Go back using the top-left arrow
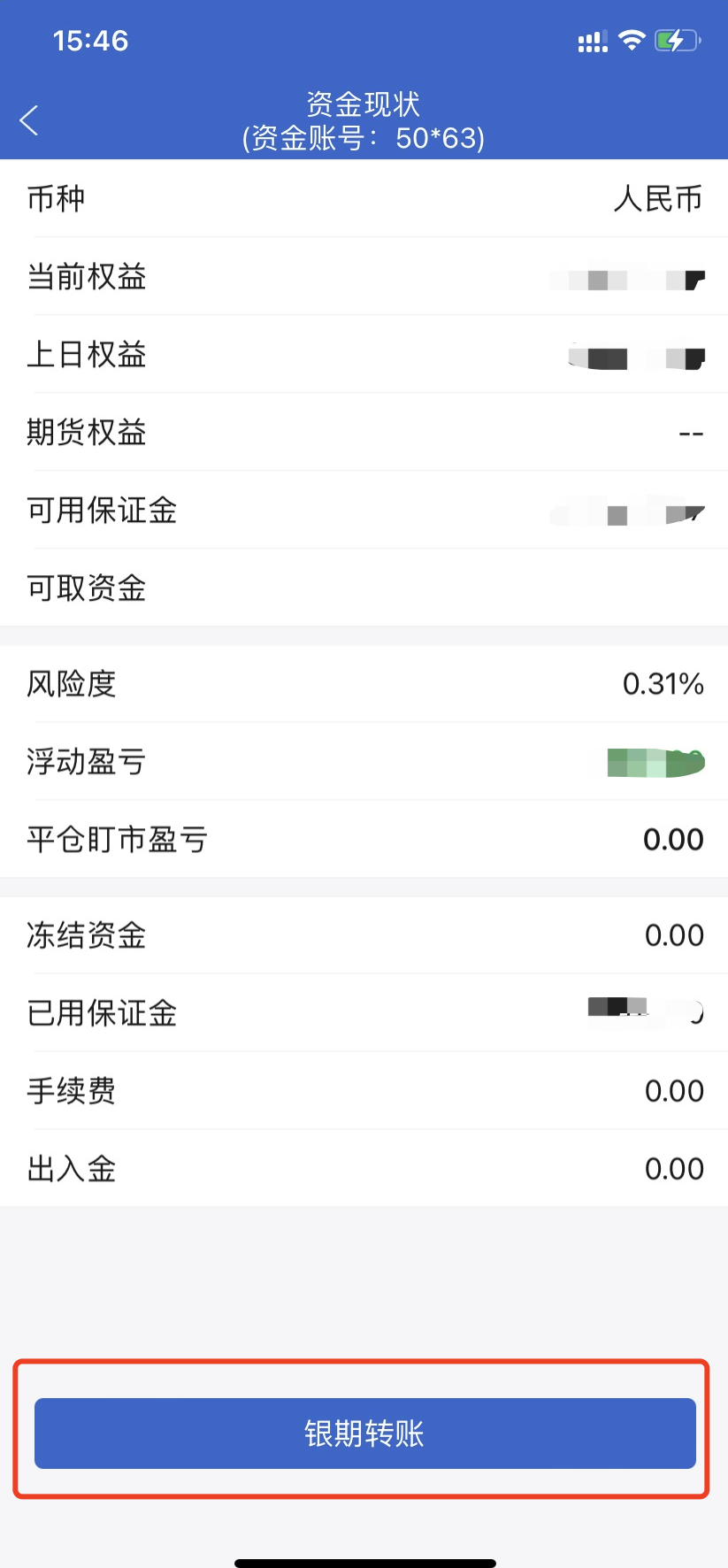The image size is (728, 1568). coord(29,120)
